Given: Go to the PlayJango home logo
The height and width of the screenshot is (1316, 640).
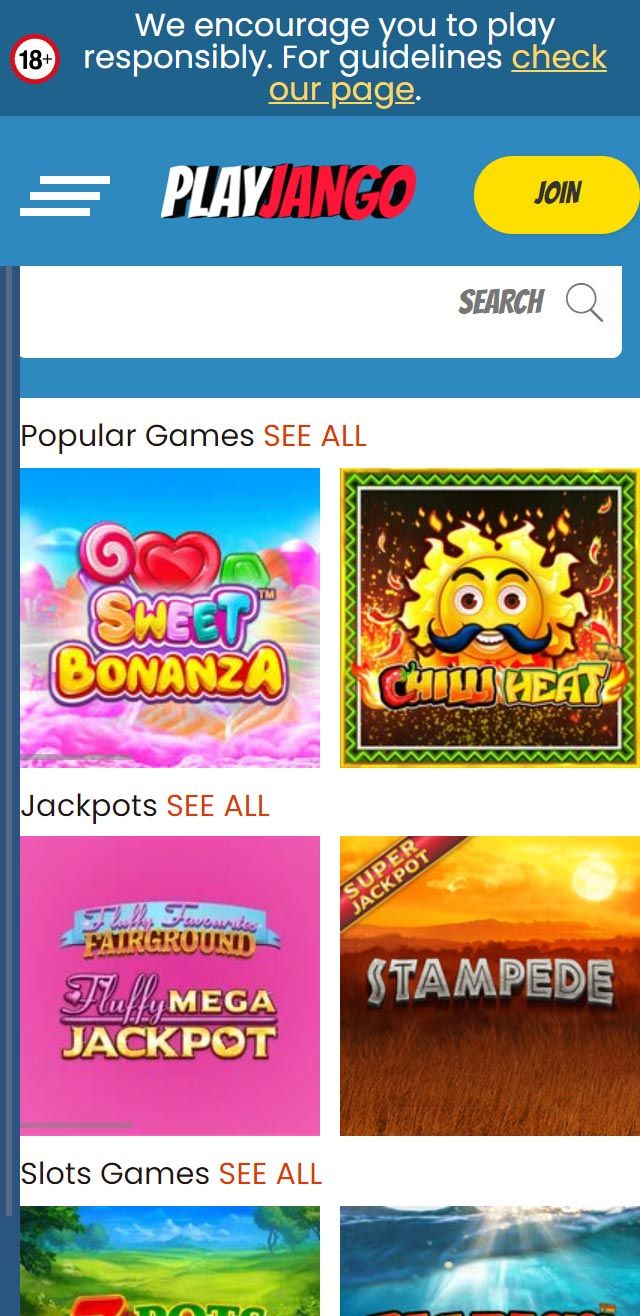Looking at the screenshot, I should point(288,192).
